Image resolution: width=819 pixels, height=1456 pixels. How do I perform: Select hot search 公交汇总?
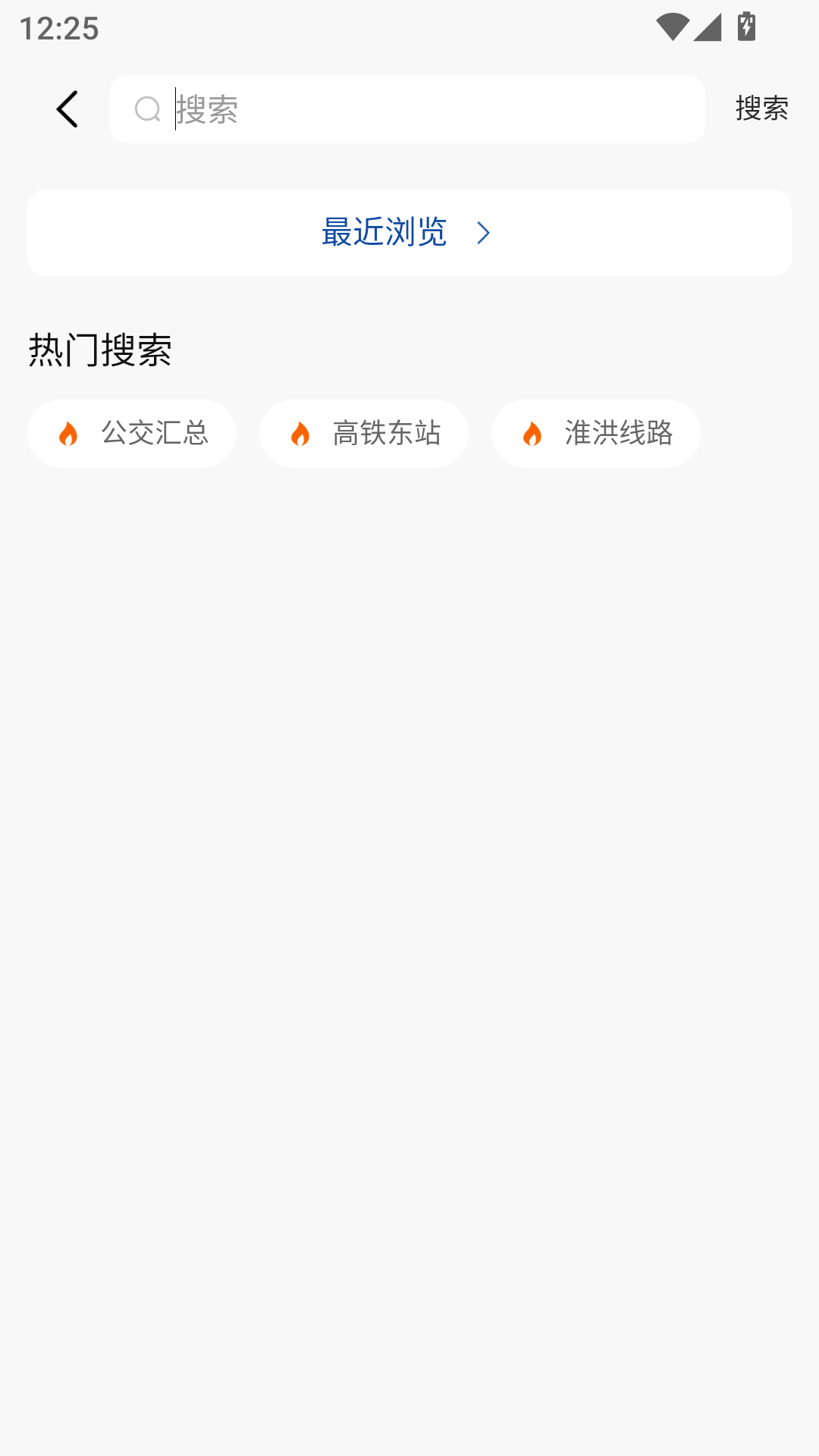tap(132, 433)
